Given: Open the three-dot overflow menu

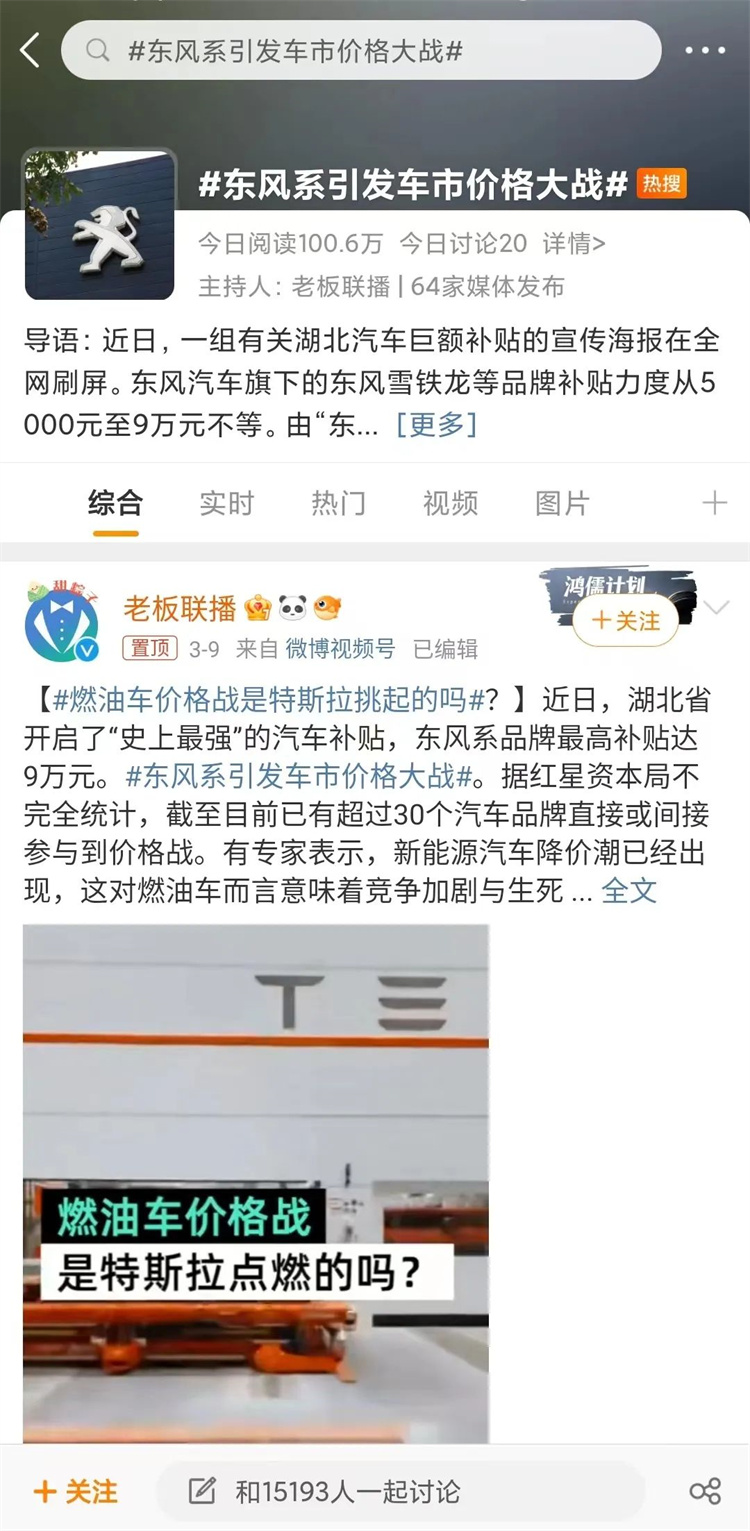Looking at the screenshot, I should (x=705, y=51).
